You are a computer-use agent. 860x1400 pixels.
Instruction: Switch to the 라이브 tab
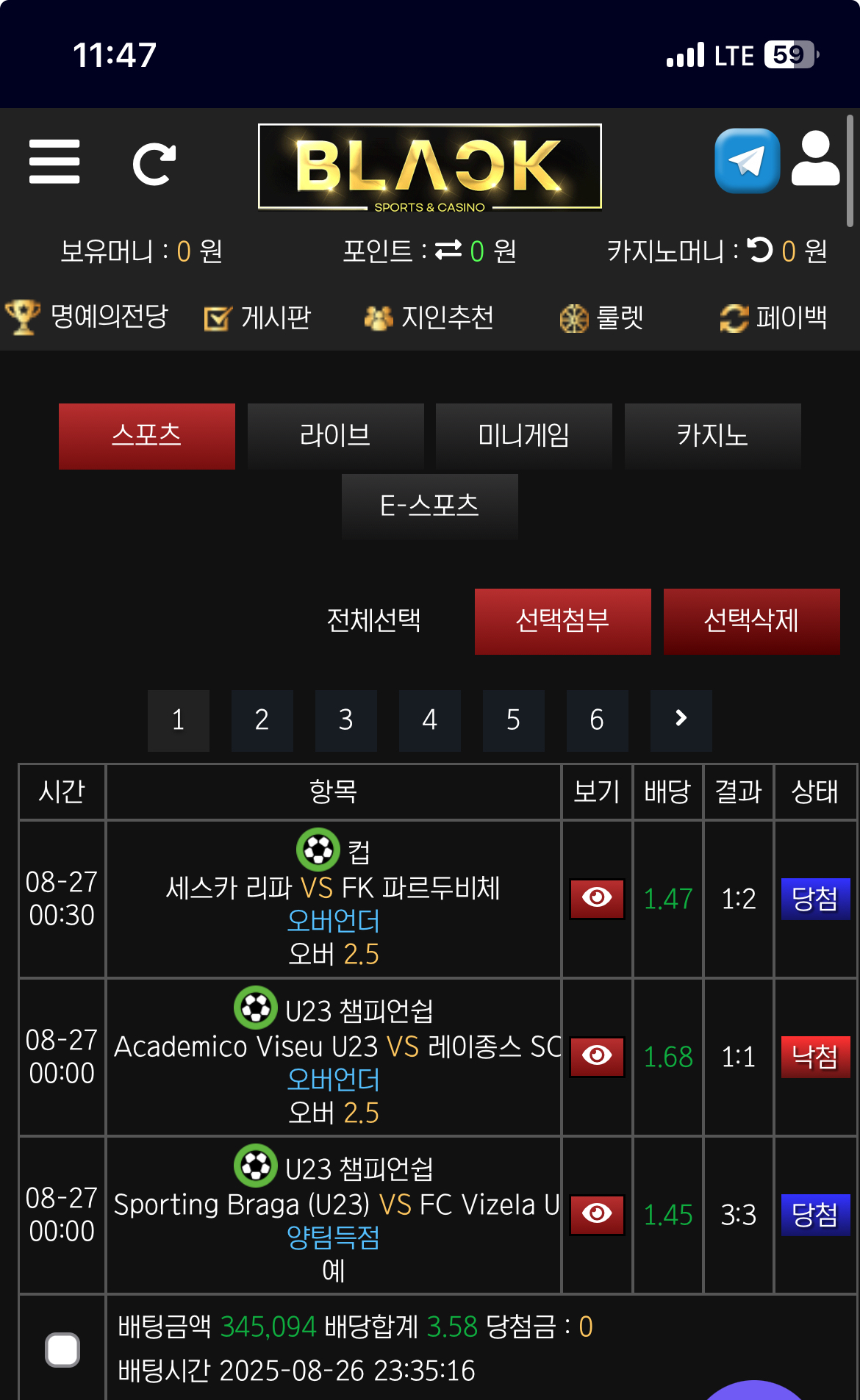point(335,436)
